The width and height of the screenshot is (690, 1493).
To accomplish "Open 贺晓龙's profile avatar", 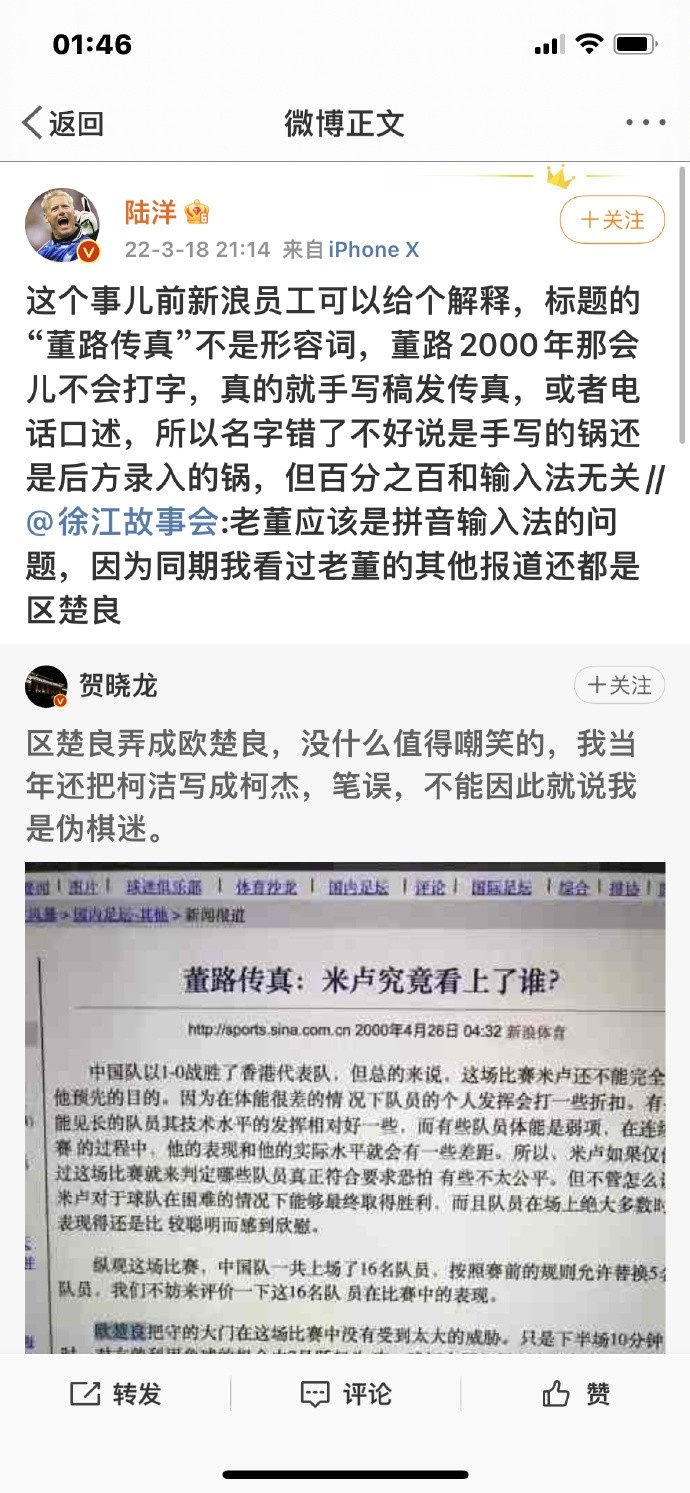I will [46, 686].
